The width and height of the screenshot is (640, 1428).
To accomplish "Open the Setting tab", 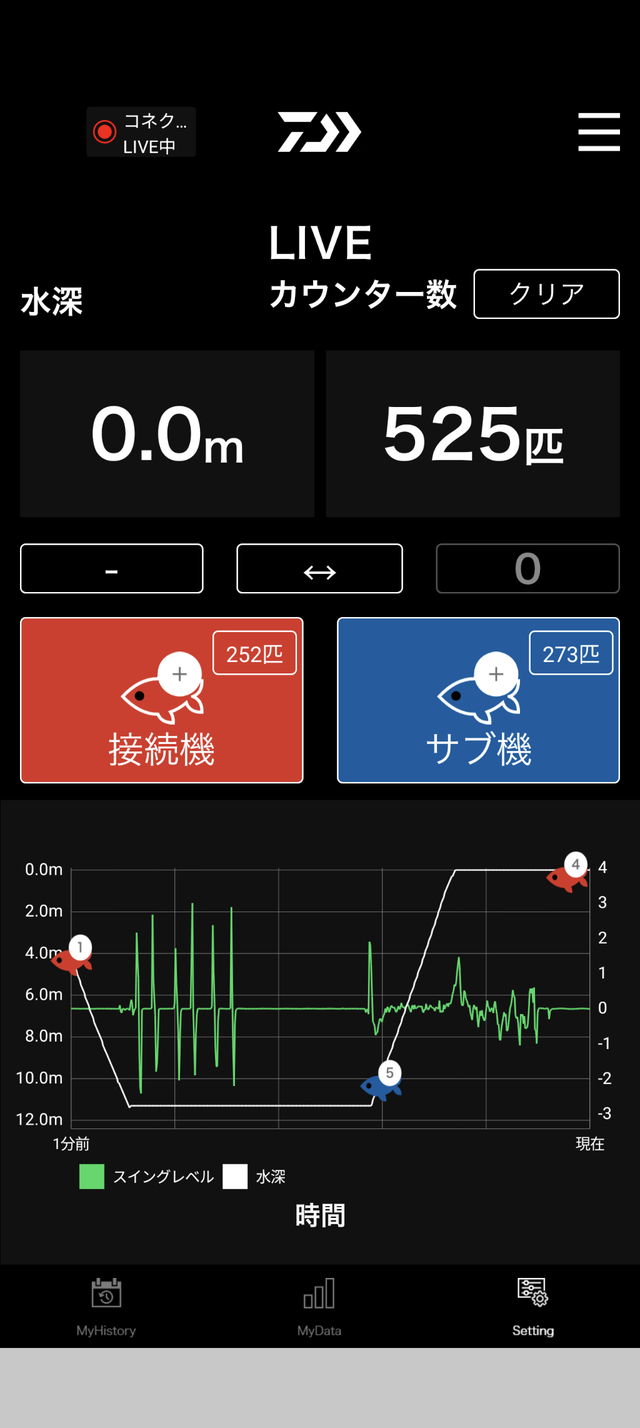I will point(532,1306).
